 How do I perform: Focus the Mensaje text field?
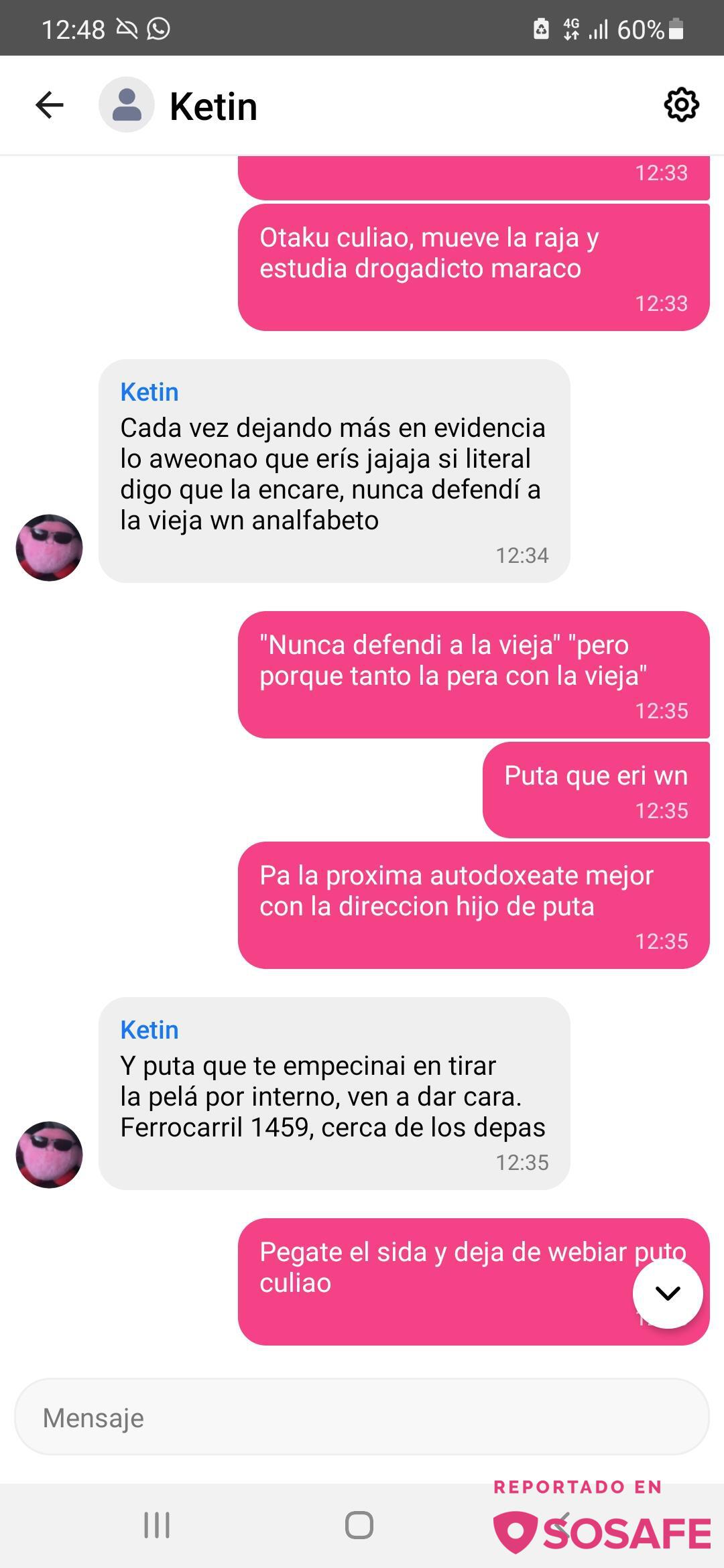(362, 1417)
